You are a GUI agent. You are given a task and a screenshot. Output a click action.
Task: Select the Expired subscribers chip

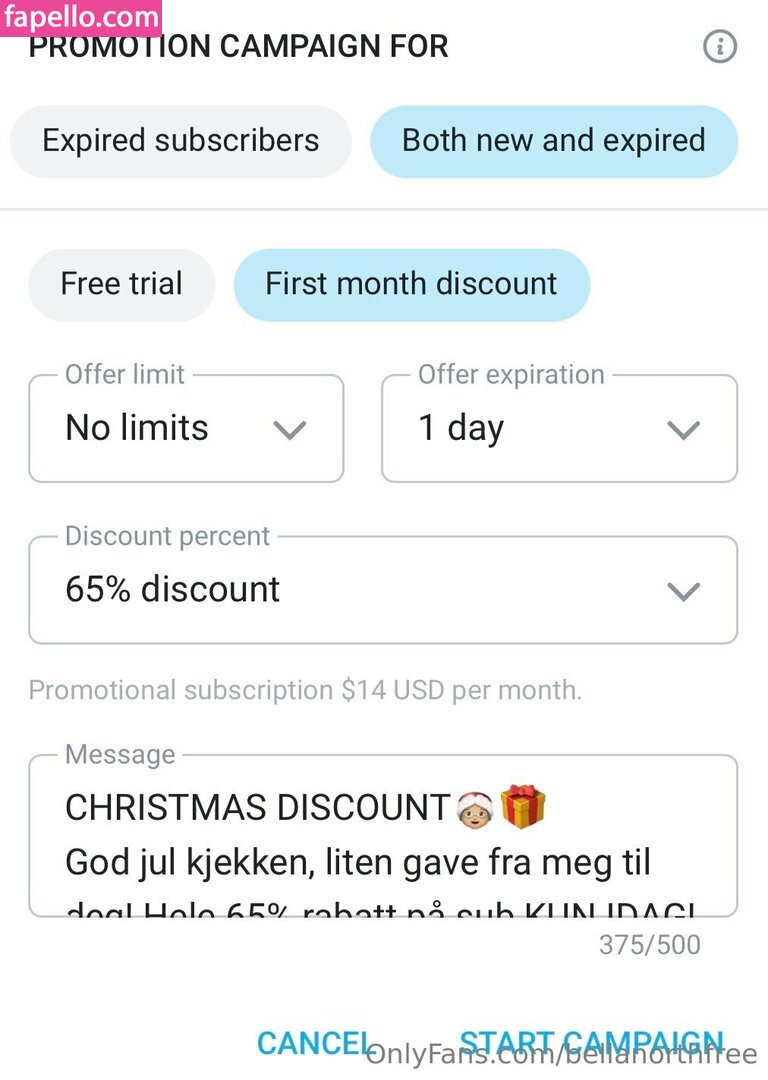pyautogui.click(x=181, y=141)
